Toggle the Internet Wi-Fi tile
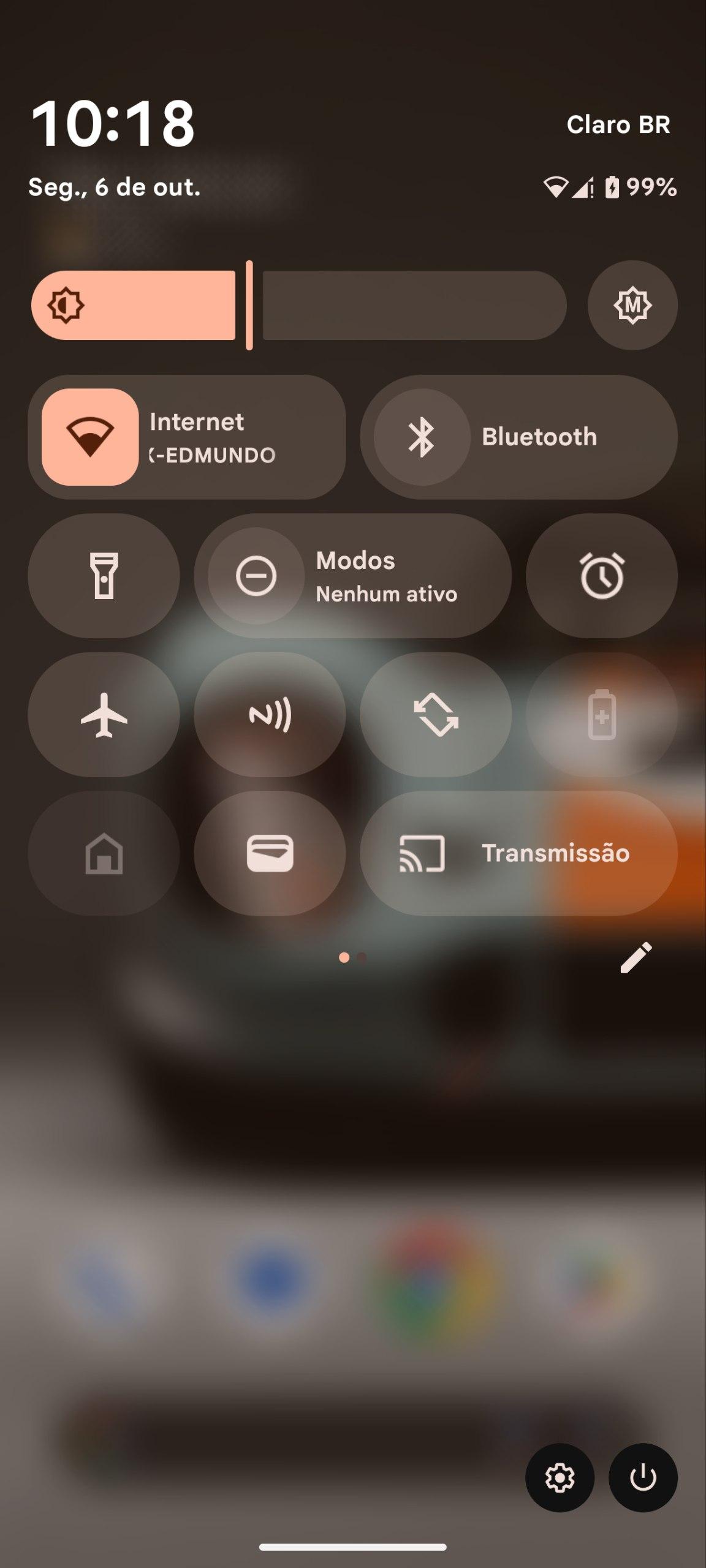This screenshot has width=706, height=1568. pyautogui.click(x=90, y=437)
